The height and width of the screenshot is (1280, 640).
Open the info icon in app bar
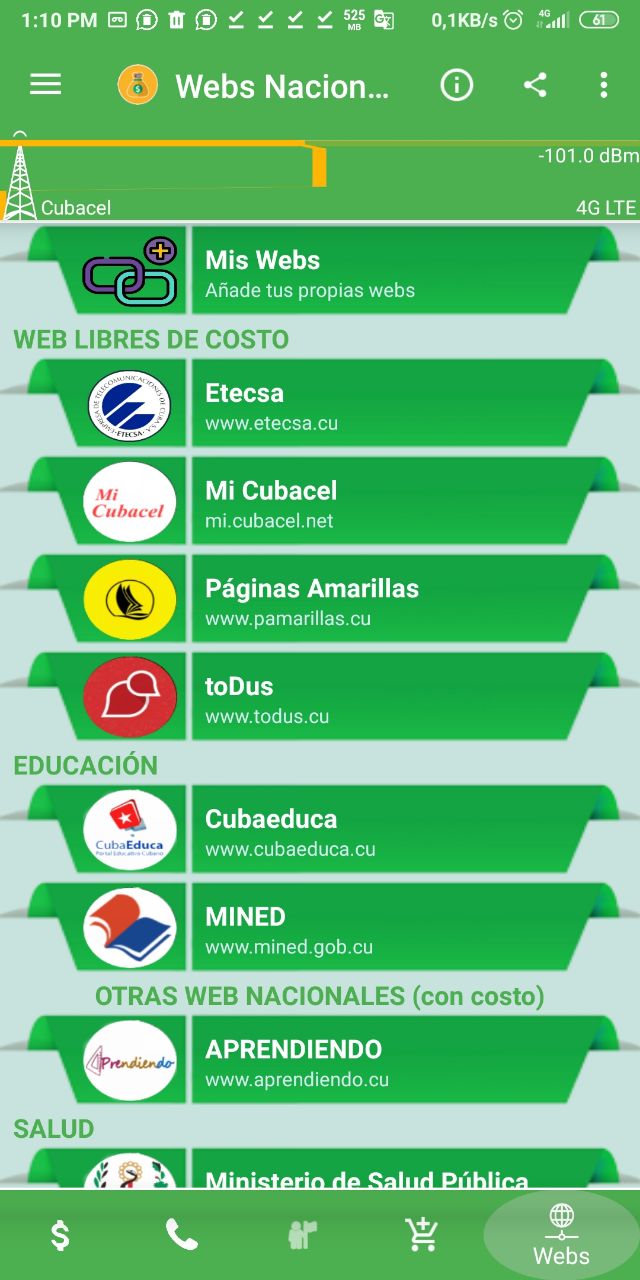click(x=456, y=86)
